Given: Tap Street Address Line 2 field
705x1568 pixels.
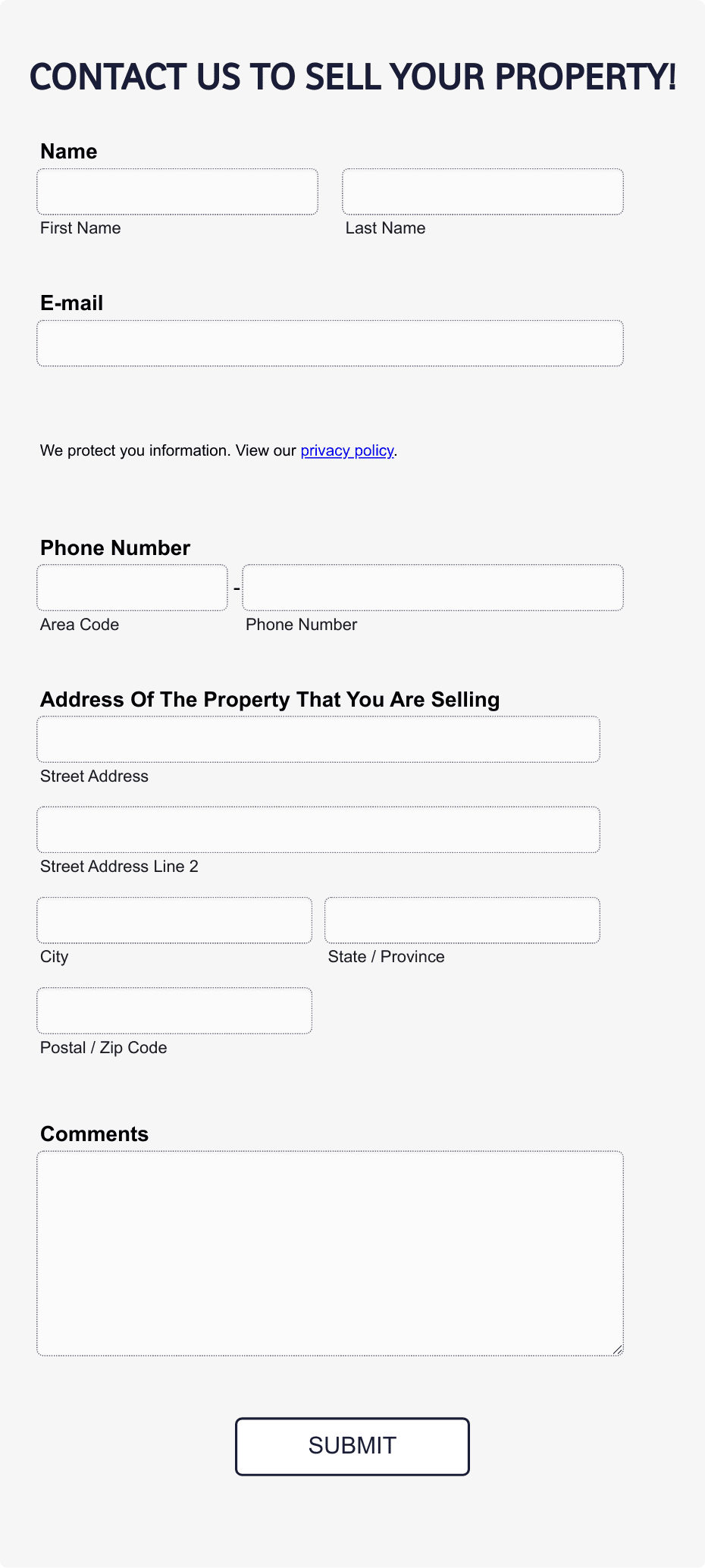Looking at the screenshot, I should tap(318, 829).
